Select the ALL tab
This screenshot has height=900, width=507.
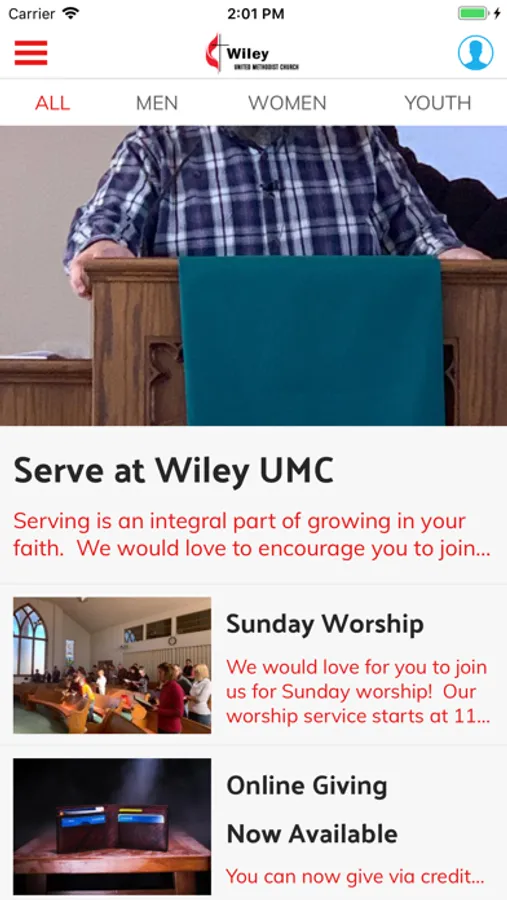[x=52, y=103]
